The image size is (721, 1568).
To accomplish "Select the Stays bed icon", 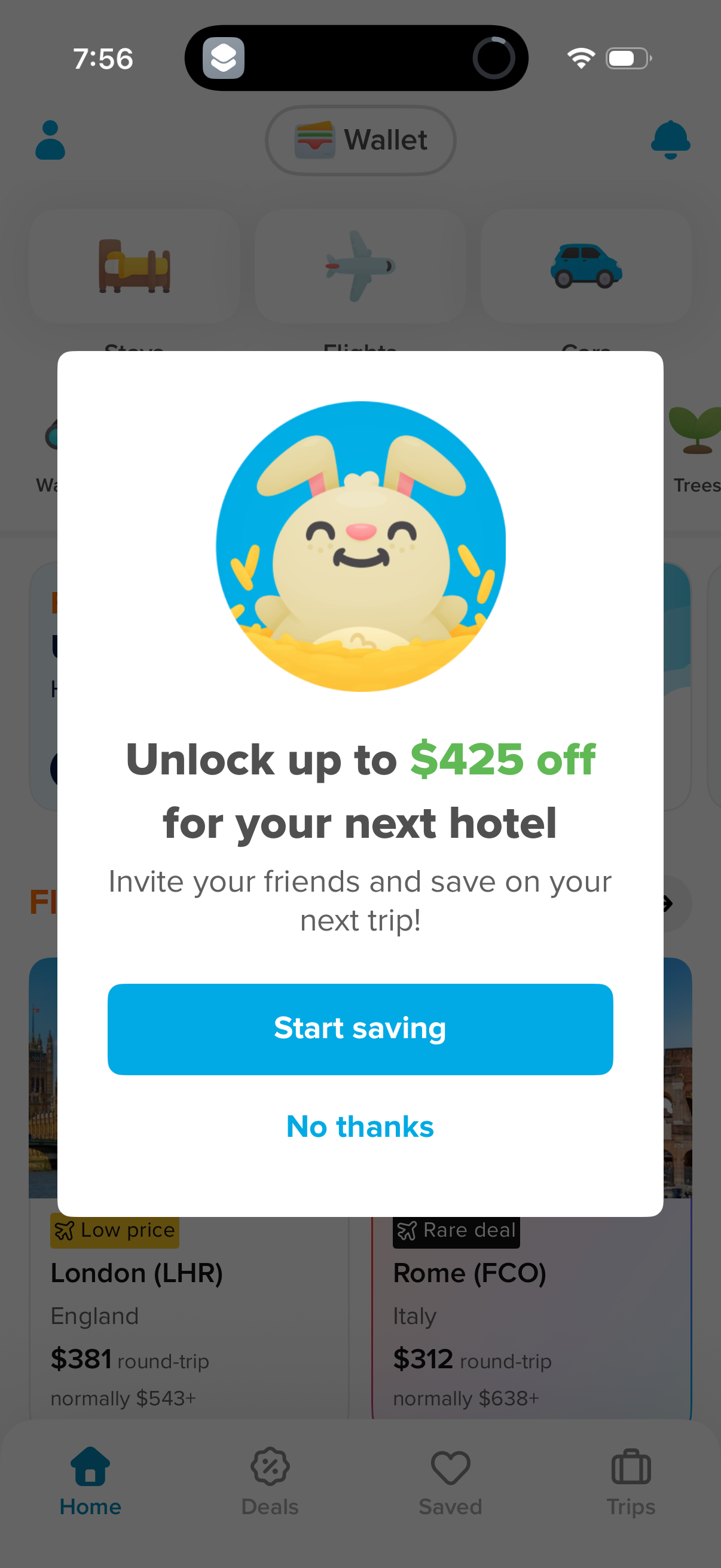I will click(x=133, y=266).
